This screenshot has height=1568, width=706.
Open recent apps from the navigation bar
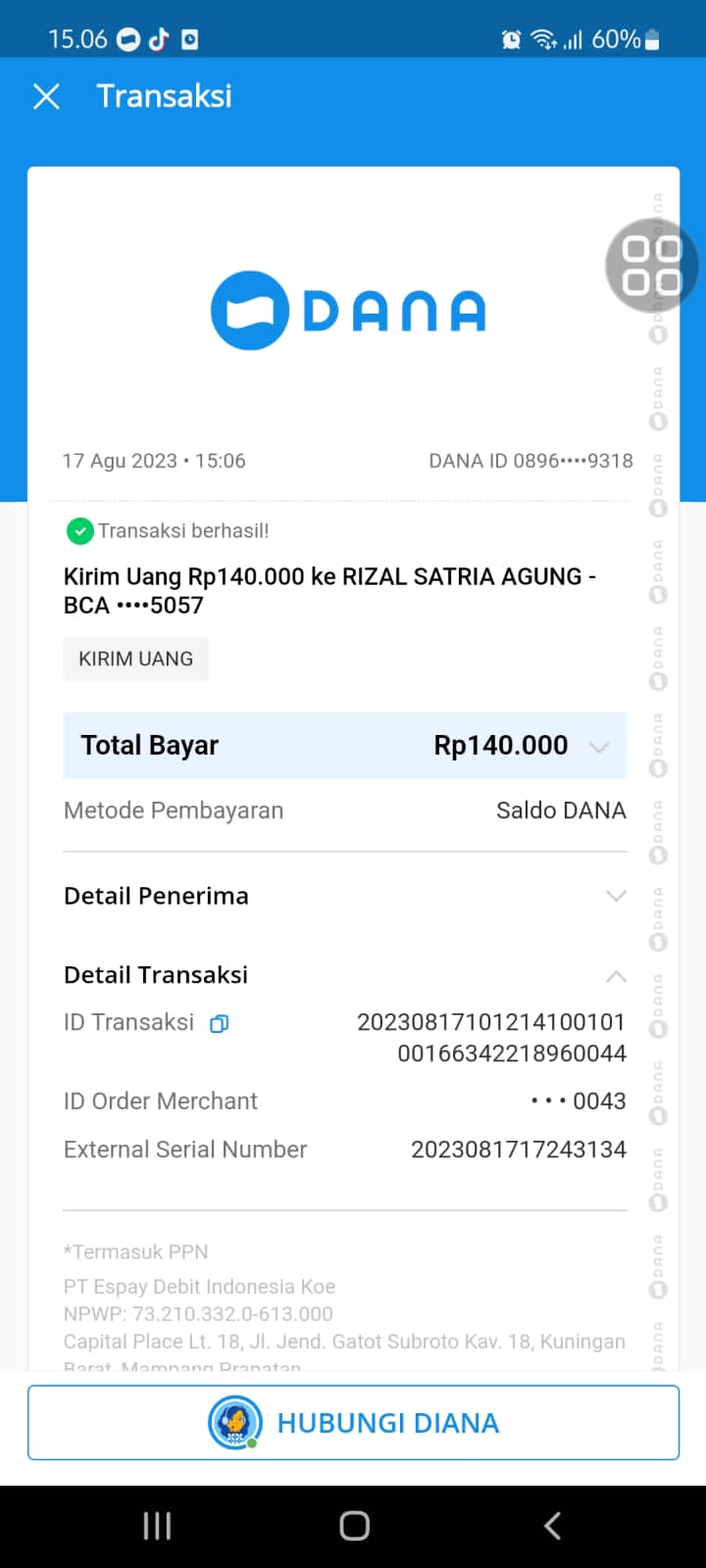157,1525
